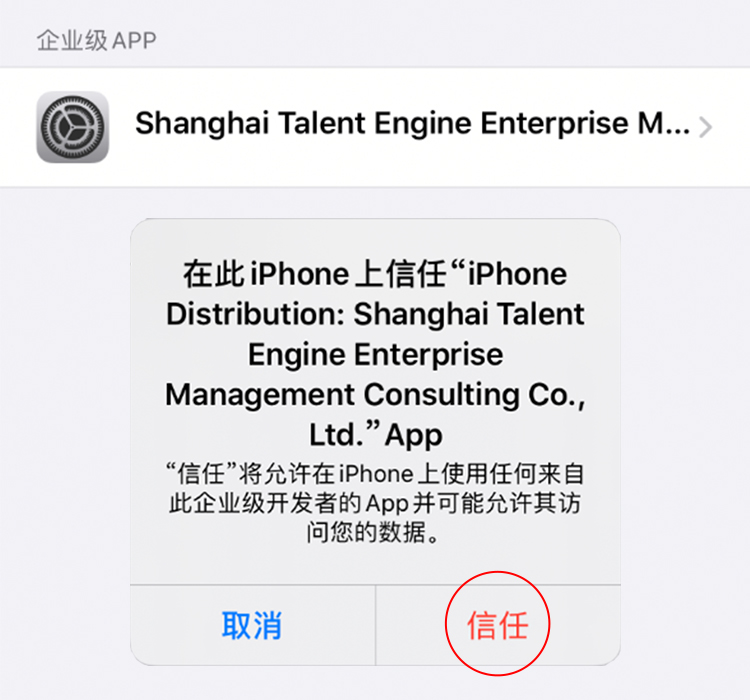The width and height of the screenshot is (750, 700).
Task: Cancel the trust dialog with 取消
Action: click(x=252, y=626)
